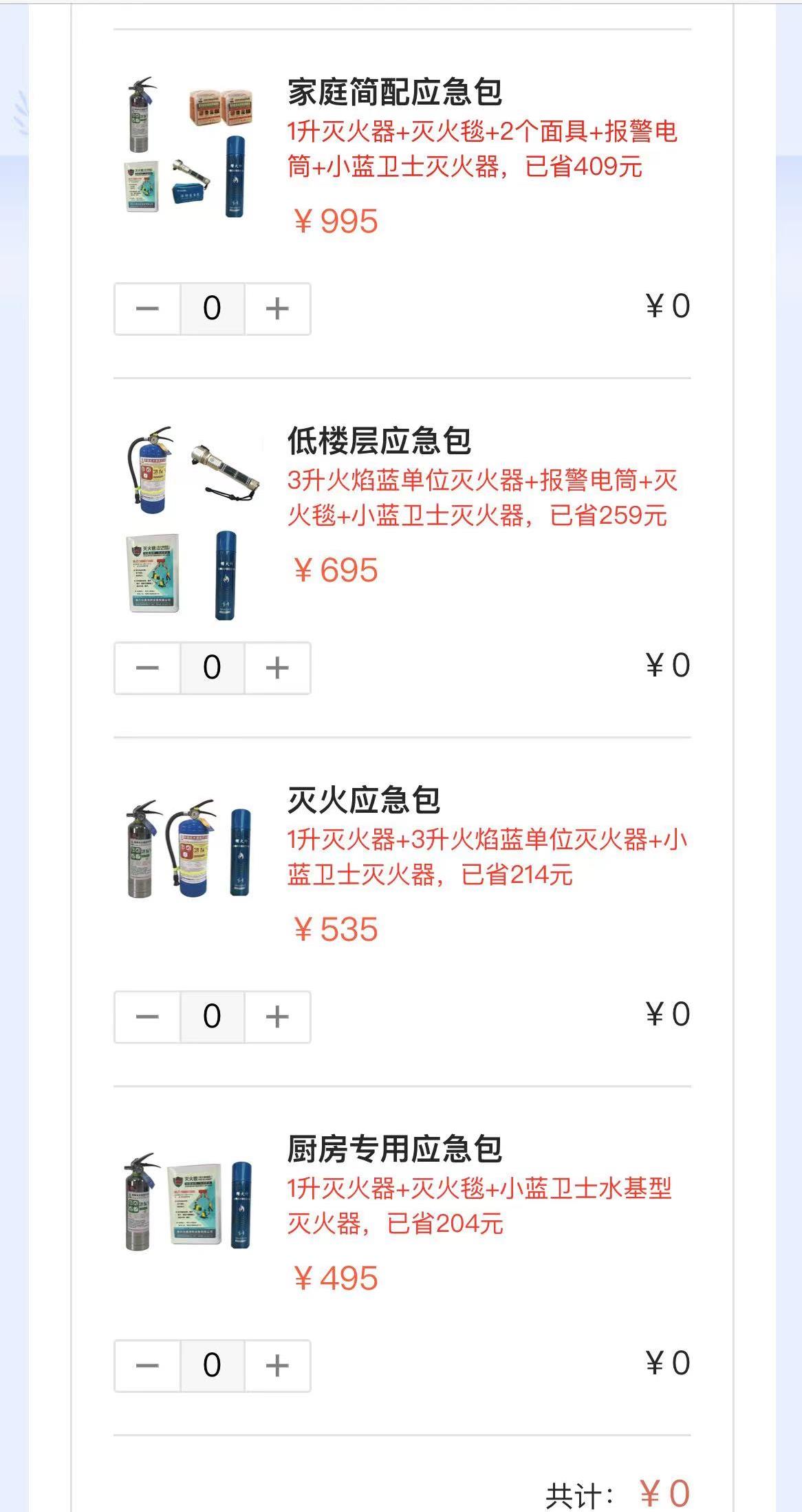The height and width of the screenshot is (1512, 802).
Task: Select the 低楼层应急包 quantity box
Action: click(212, 668)
